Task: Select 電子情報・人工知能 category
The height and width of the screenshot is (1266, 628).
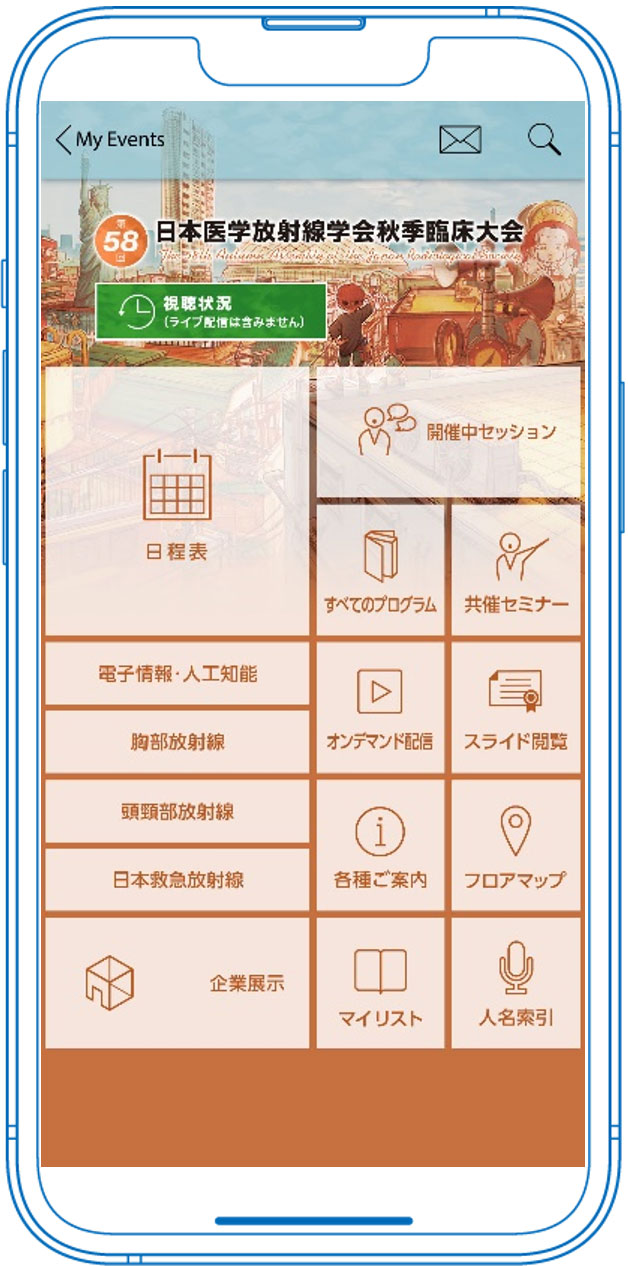Action: pyautogui.click(x=177, y=674)
